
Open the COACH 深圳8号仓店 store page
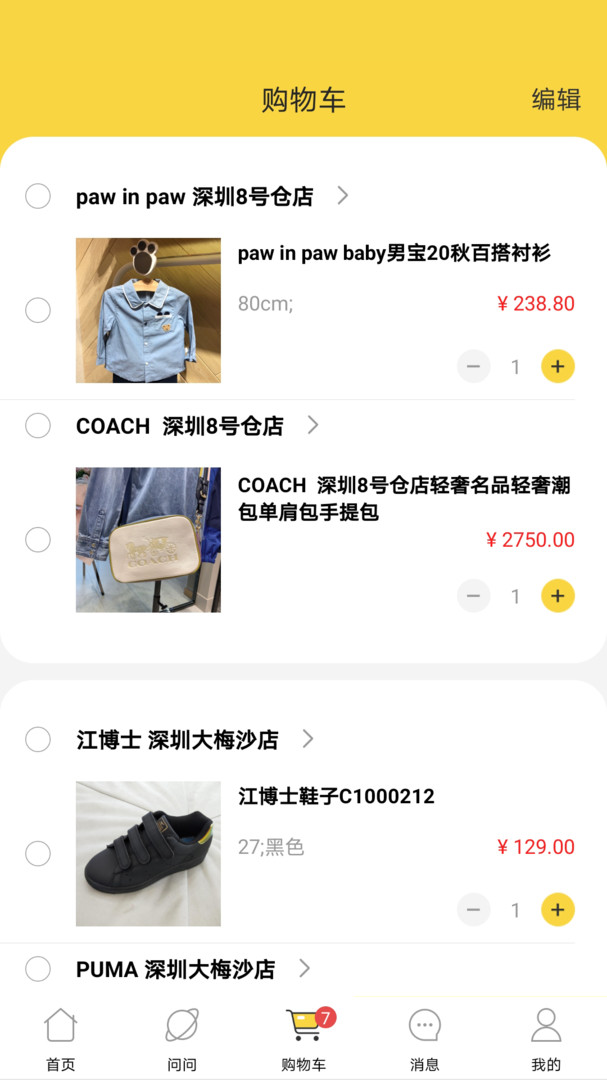click(x=198, y=426)
